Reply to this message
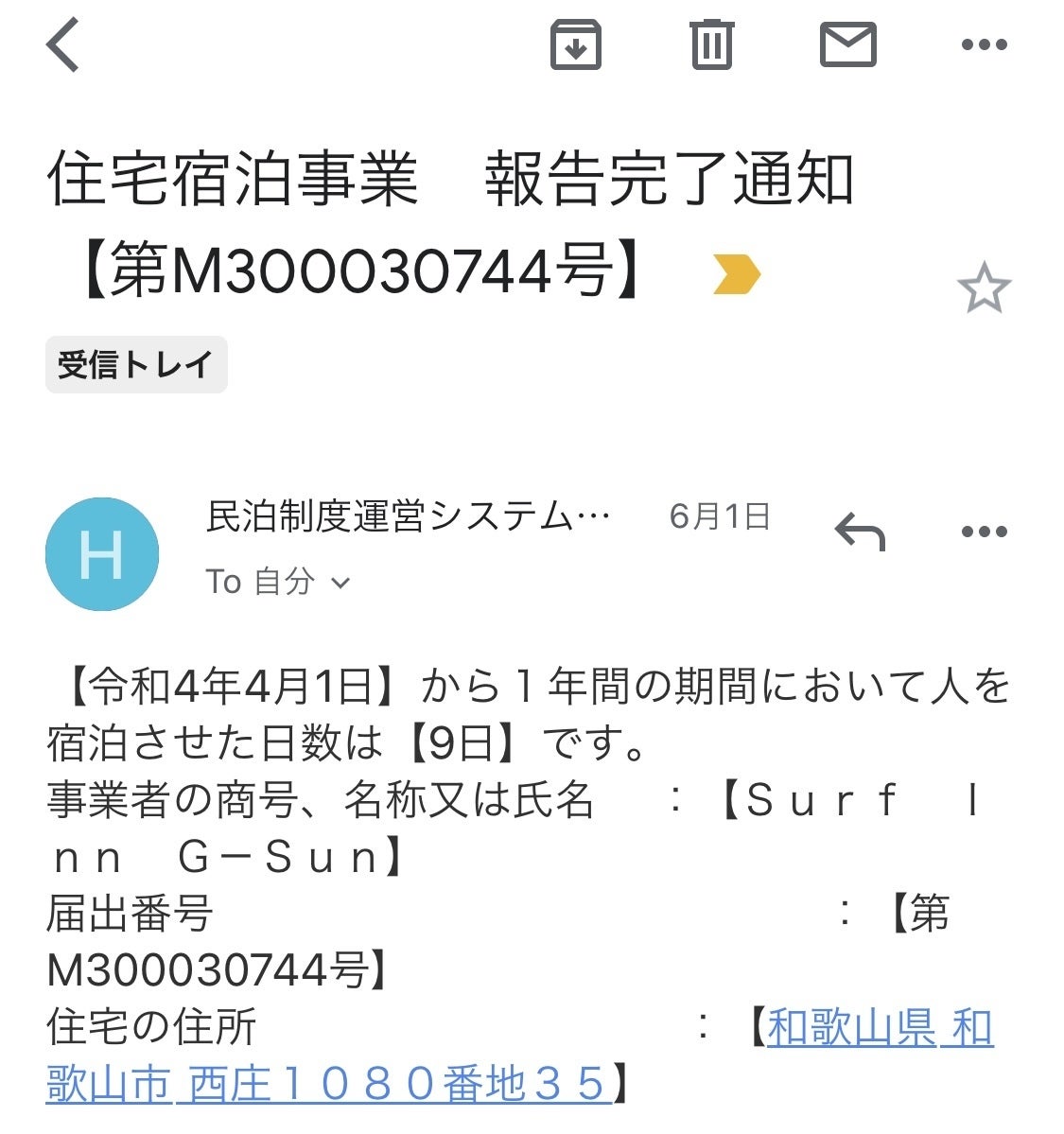 click(x=859, y=532)
